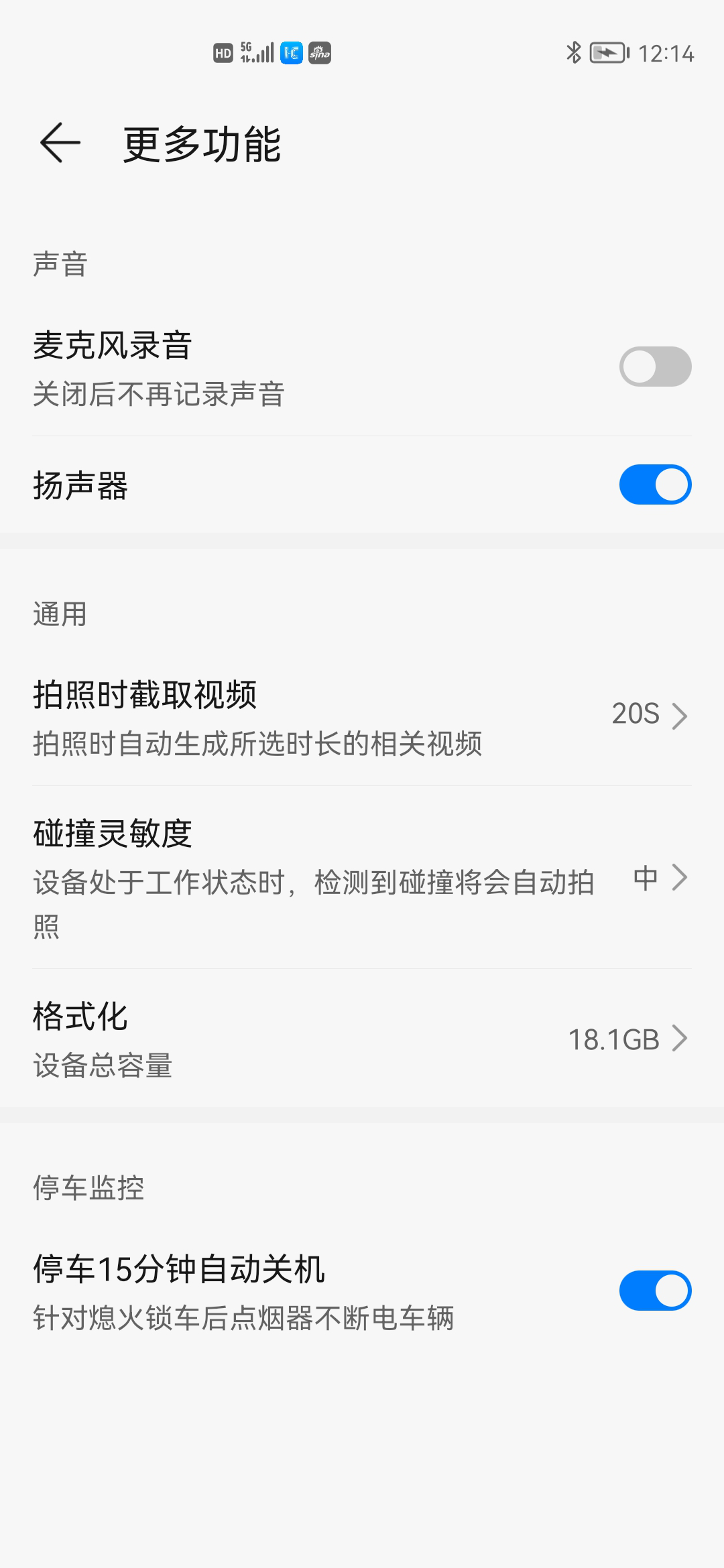Go back from 更多功能 page

click(x=60, y=143)
